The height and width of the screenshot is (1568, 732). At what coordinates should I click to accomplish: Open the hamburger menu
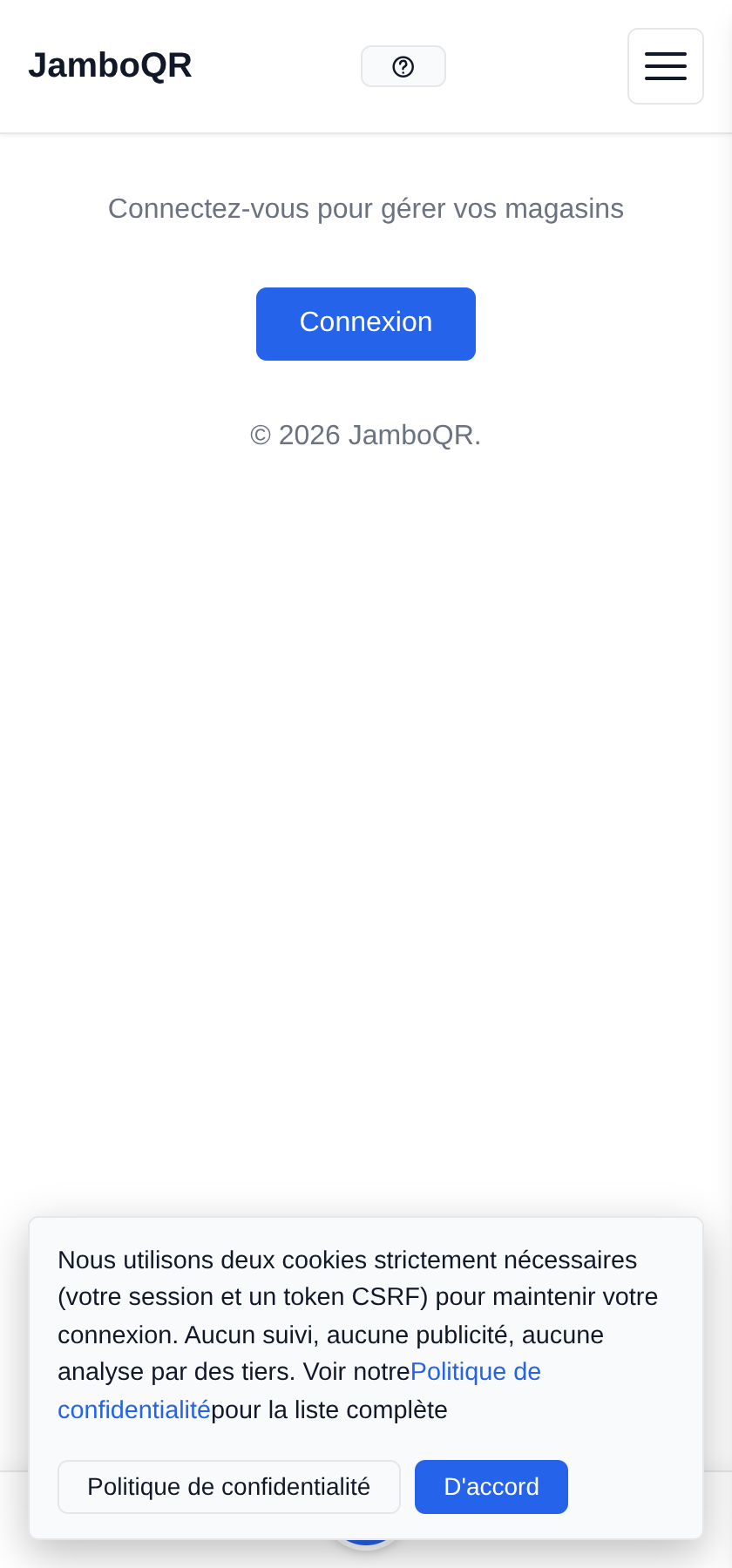tap(666, 66)
